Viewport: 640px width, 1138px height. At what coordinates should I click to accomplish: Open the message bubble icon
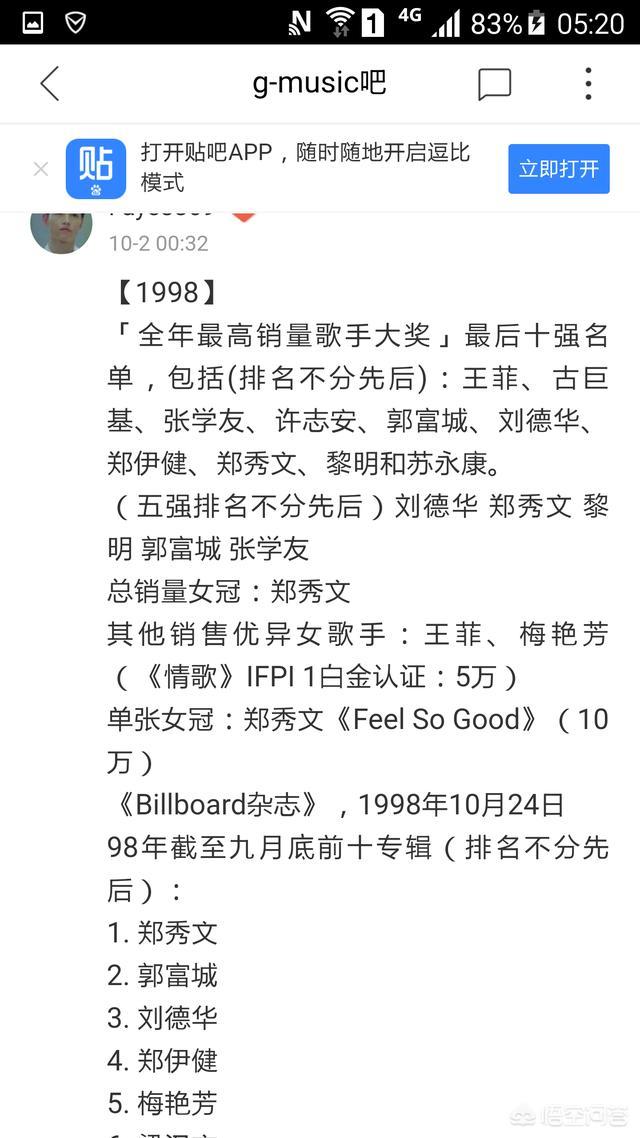click(494, 85)
